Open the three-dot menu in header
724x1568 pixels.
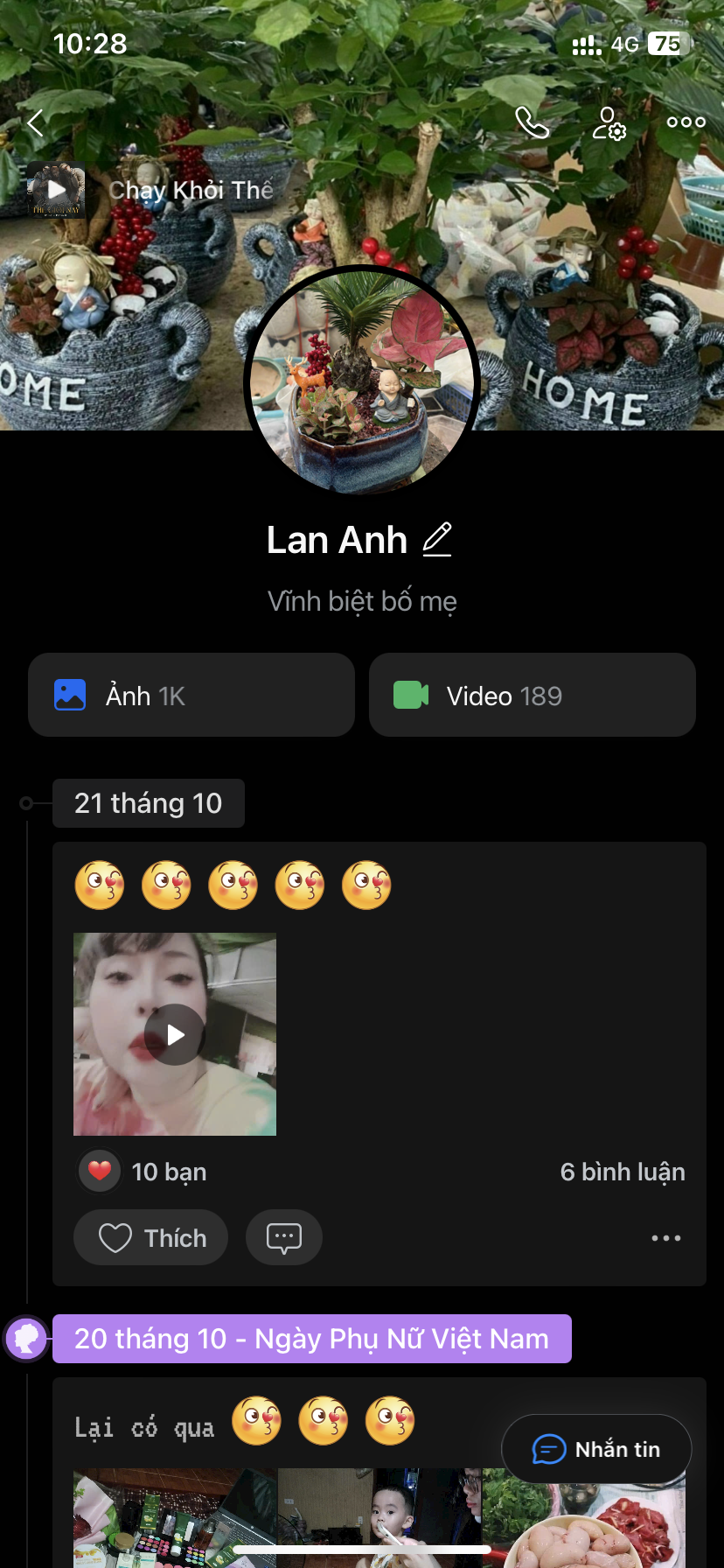click(x=686, y=122)
